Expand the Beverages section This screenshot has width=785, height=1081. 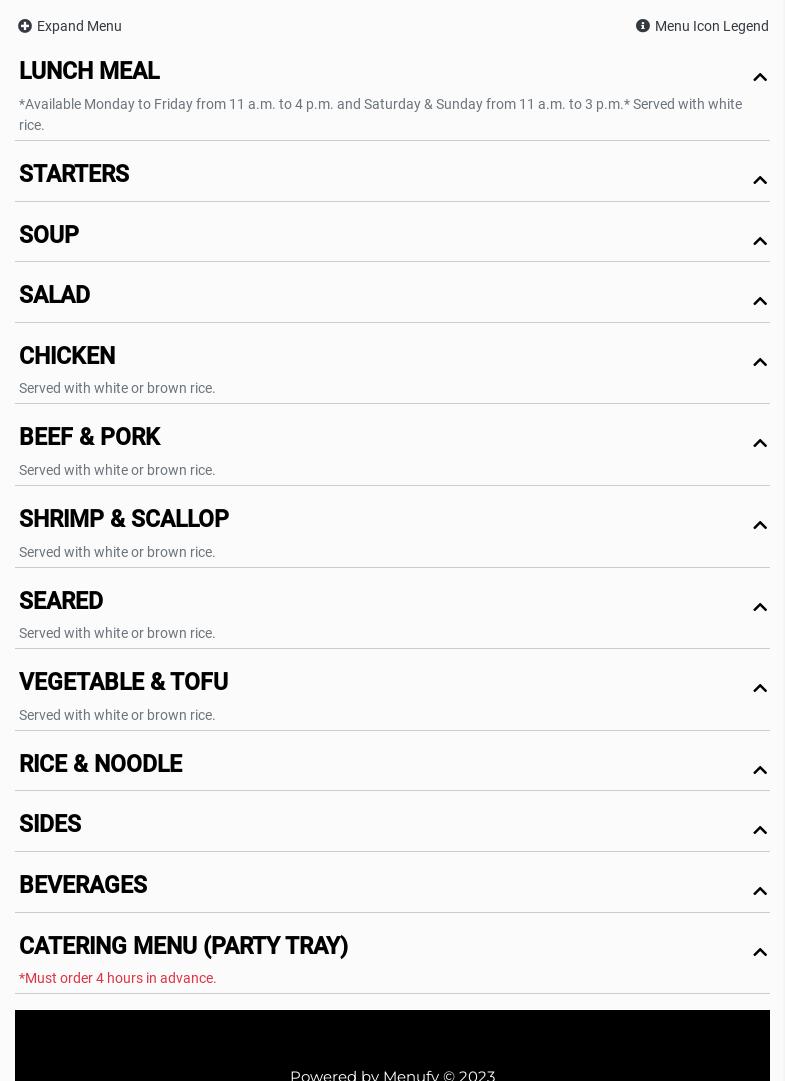click(83, 886)
